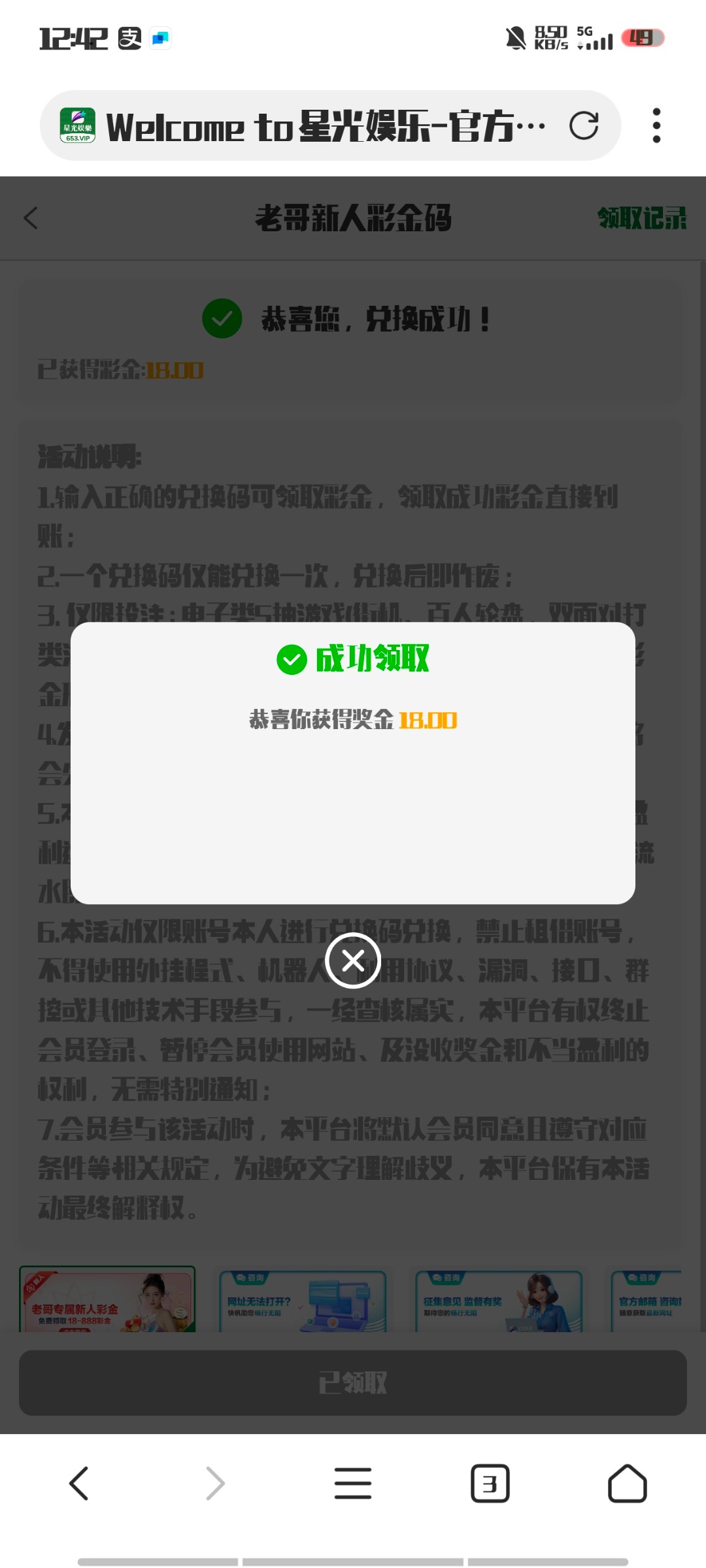Go back from 老哥新人彩金码 page
This screenshot has width=706, height=1568.
pos(31,218)
